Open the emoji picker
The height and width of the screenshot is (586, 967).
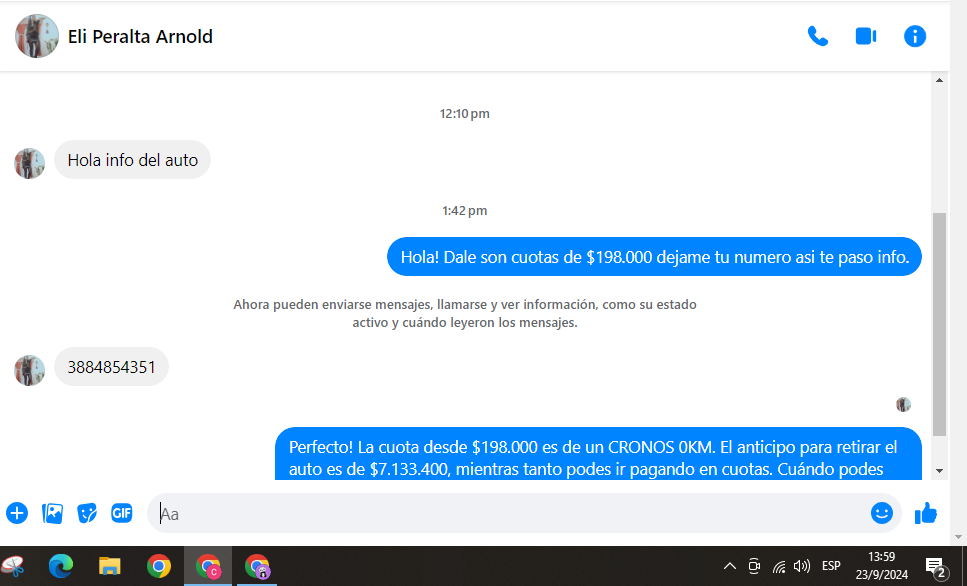click(881, 513)
